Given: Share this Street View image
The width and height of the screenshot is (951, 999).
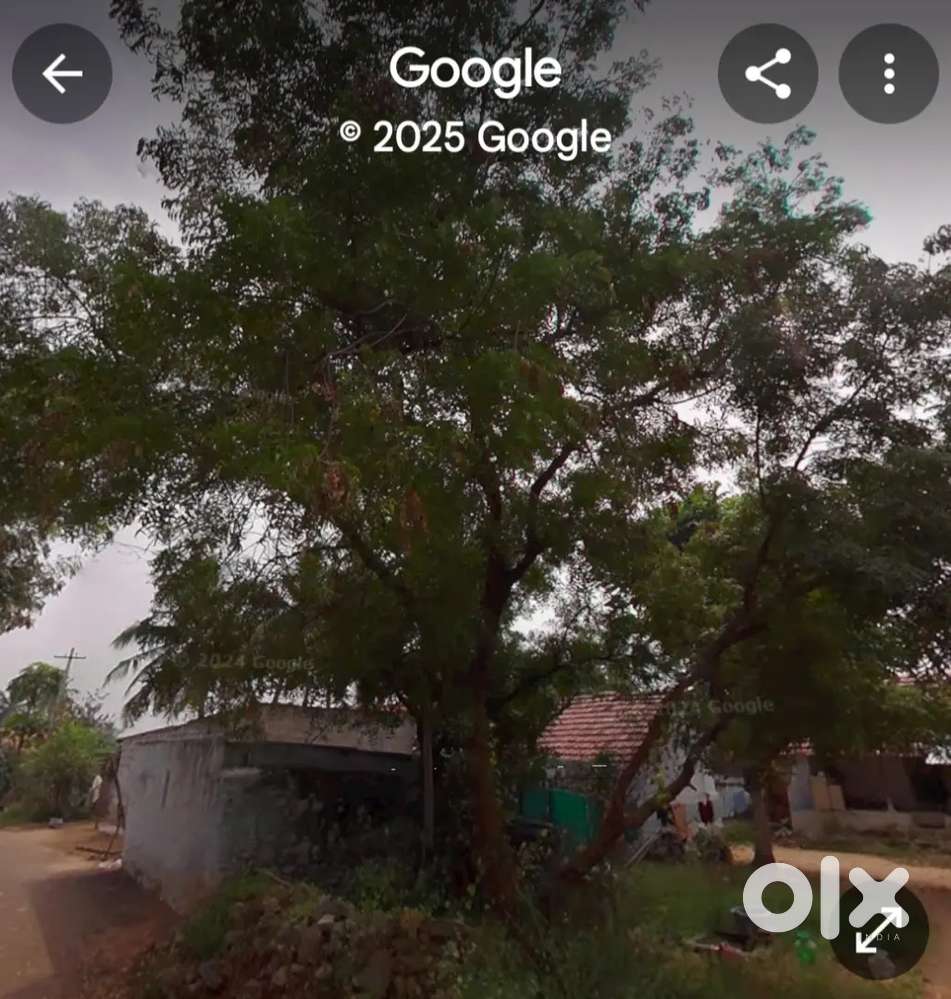Looking at the screenshot, I should pyautogui.click(x=768, y=74).
